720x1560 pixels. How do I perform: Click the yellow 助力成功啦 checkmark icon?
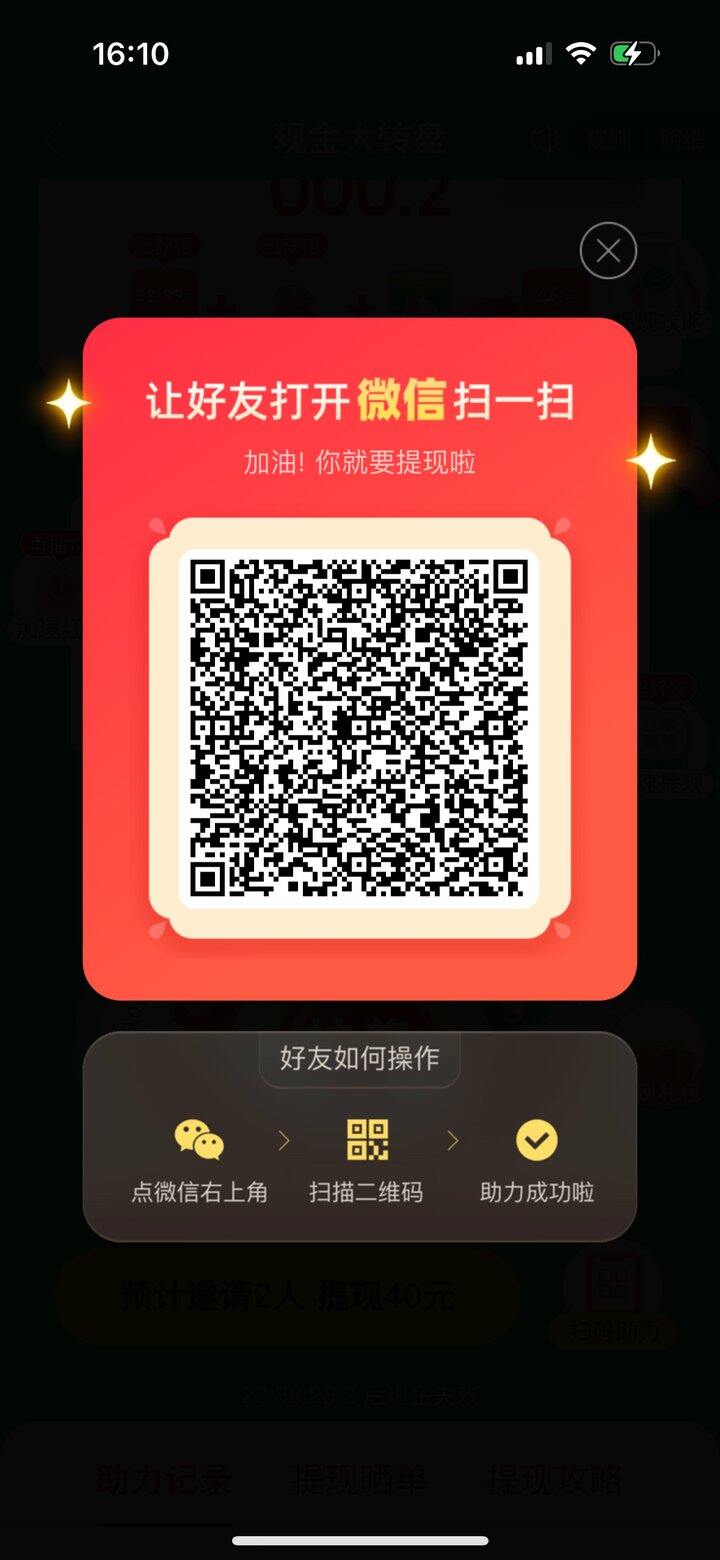pos(535,1138)
